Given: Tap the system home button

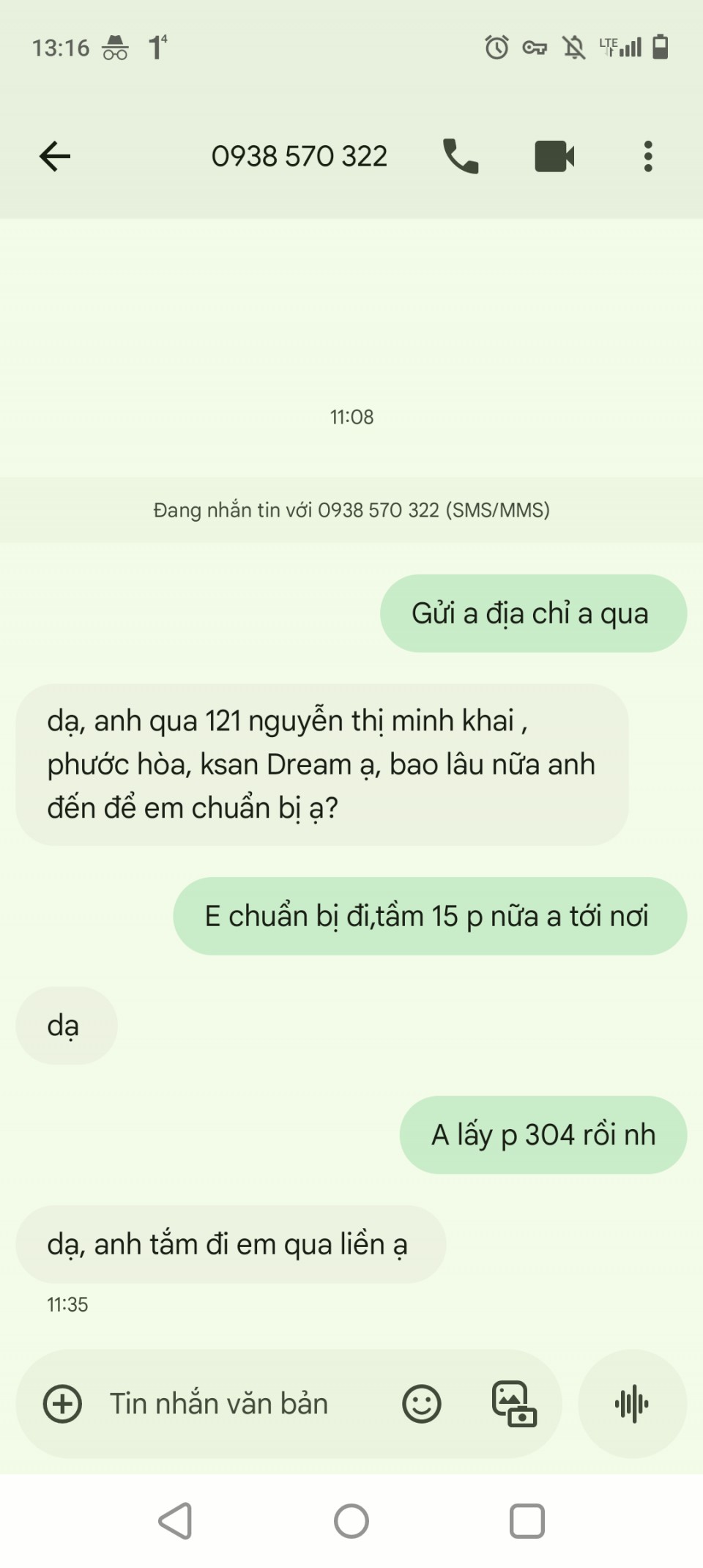Looking at the screenshot, I should [351, 1521].
